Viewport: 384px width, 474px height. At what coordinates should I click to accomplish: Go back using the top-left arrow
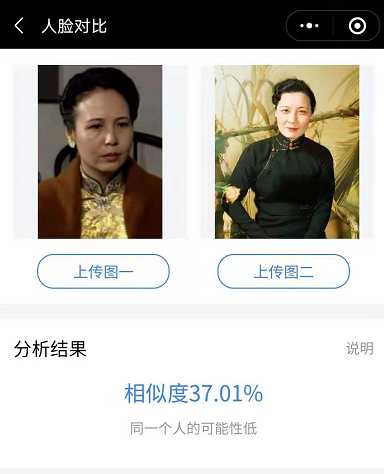tap(19, 26)
